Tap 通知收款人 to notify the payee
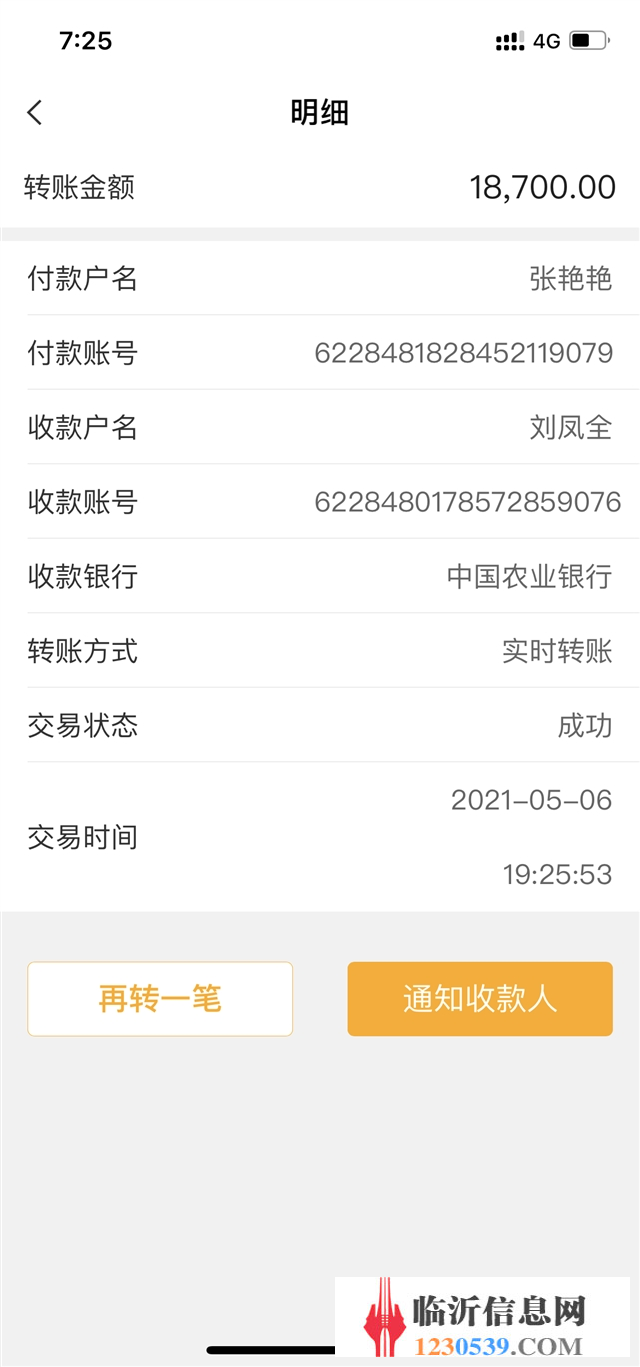 click(x=480, y=999)
